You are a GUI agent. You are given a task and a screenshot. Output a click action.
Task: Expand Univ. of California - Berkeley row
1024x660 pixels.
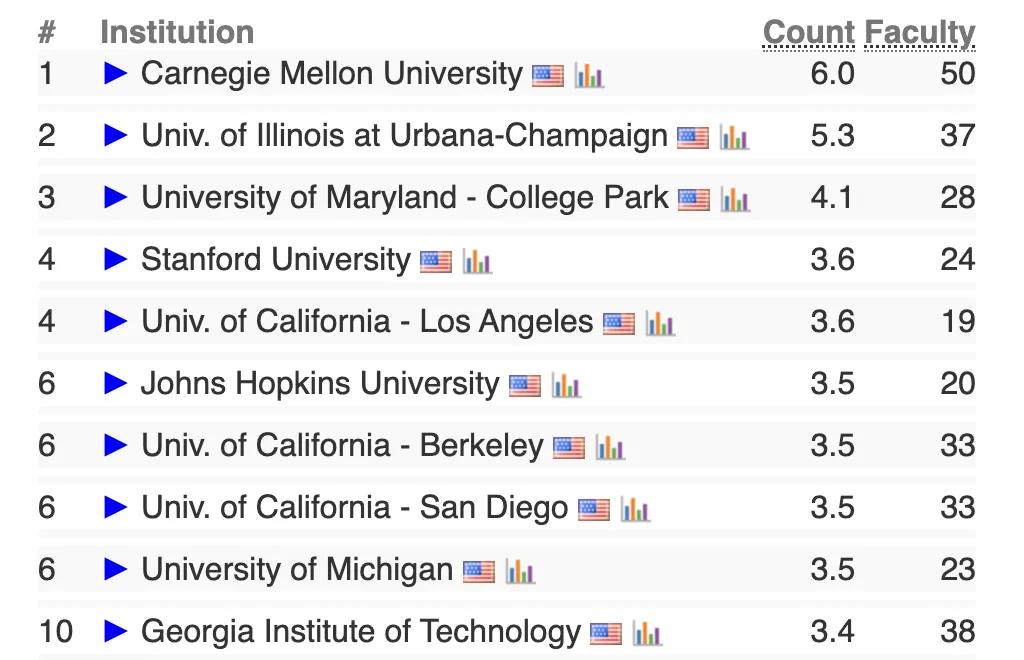116,446
